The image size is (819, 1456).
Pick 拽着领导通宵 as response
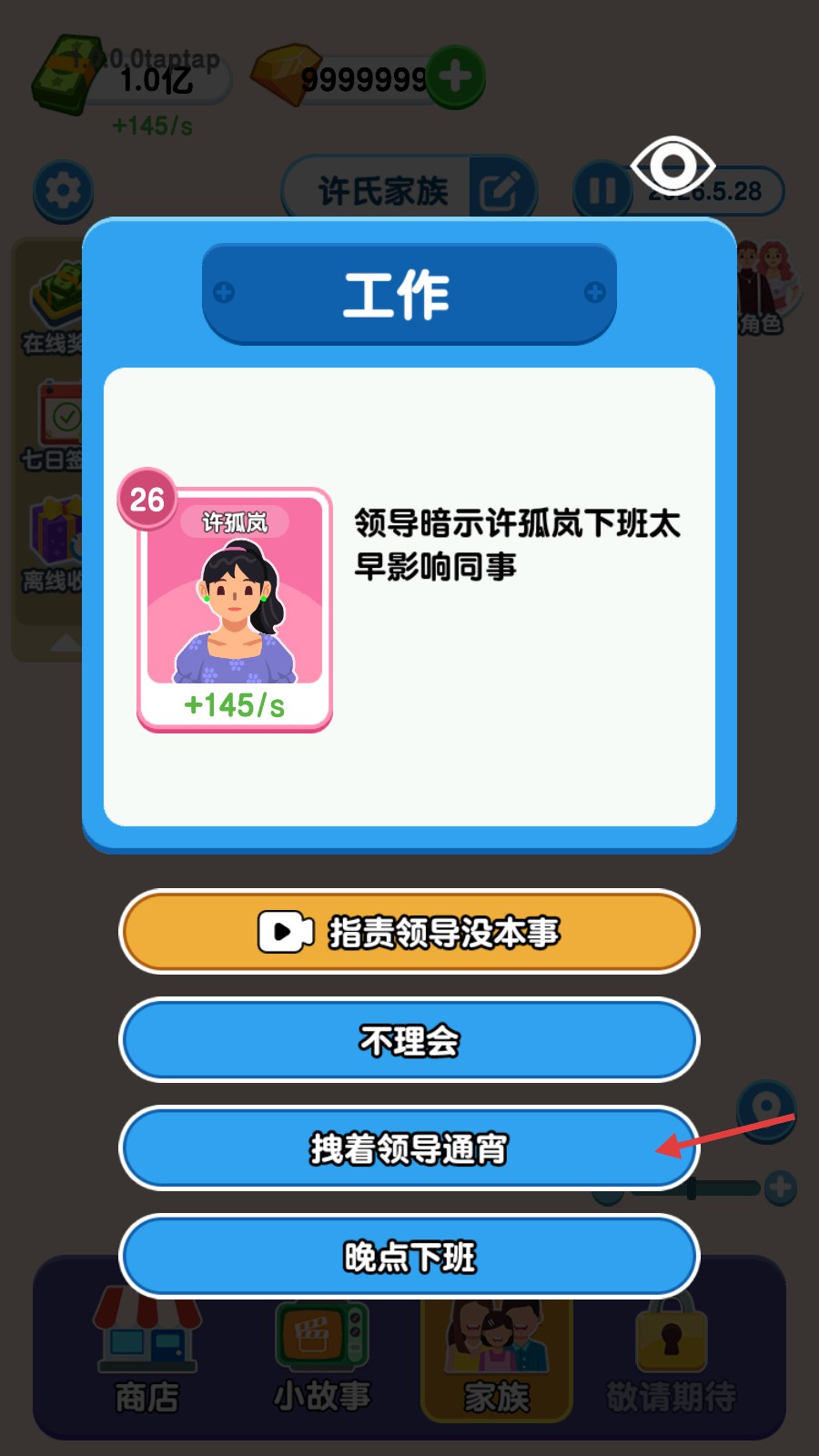pos(409,1148)
